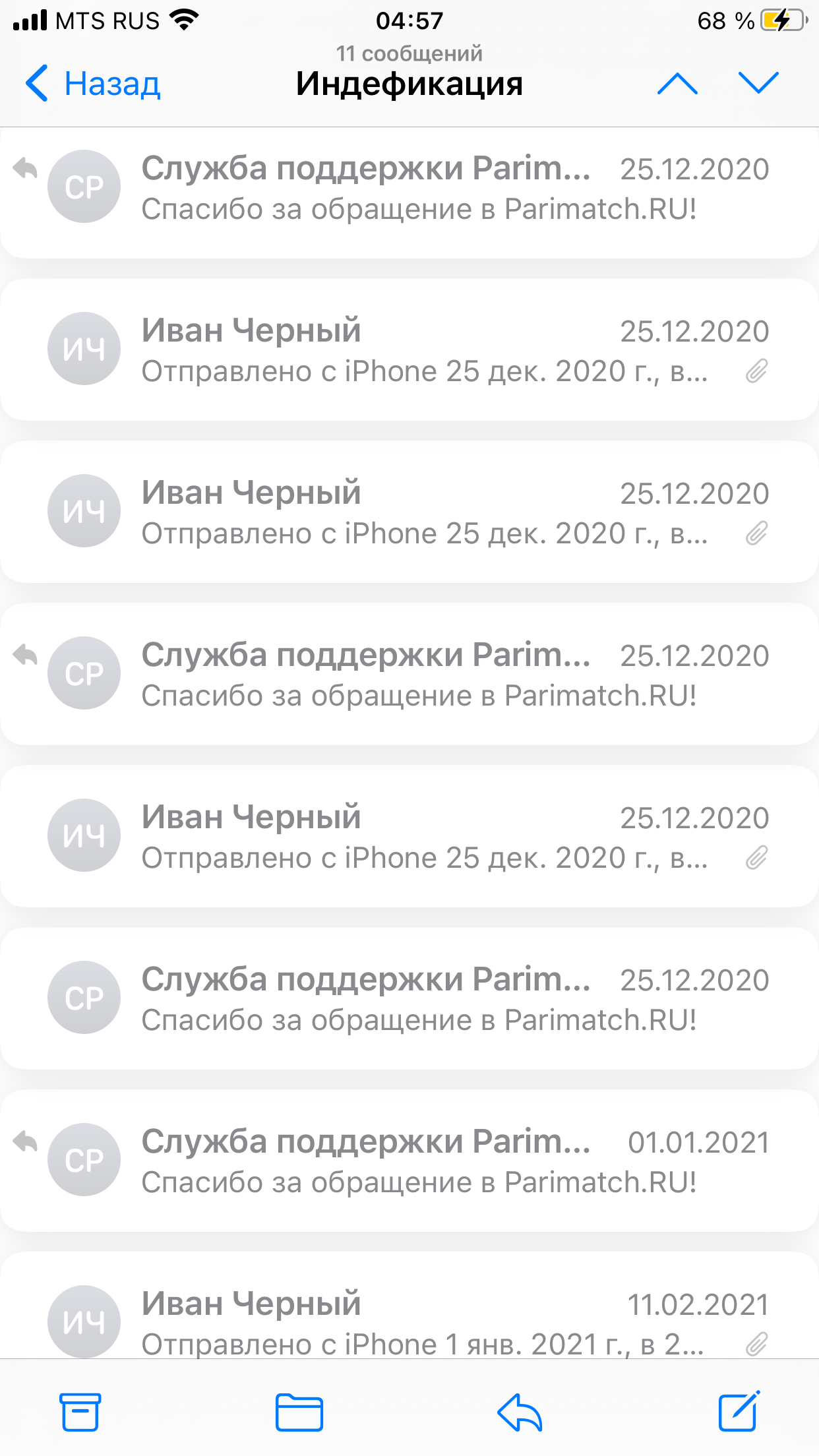Archive this conversation
Image resolution: width=819 pixels, height=1456 pixels.
pyautogui.click(x=80, y=1412)
